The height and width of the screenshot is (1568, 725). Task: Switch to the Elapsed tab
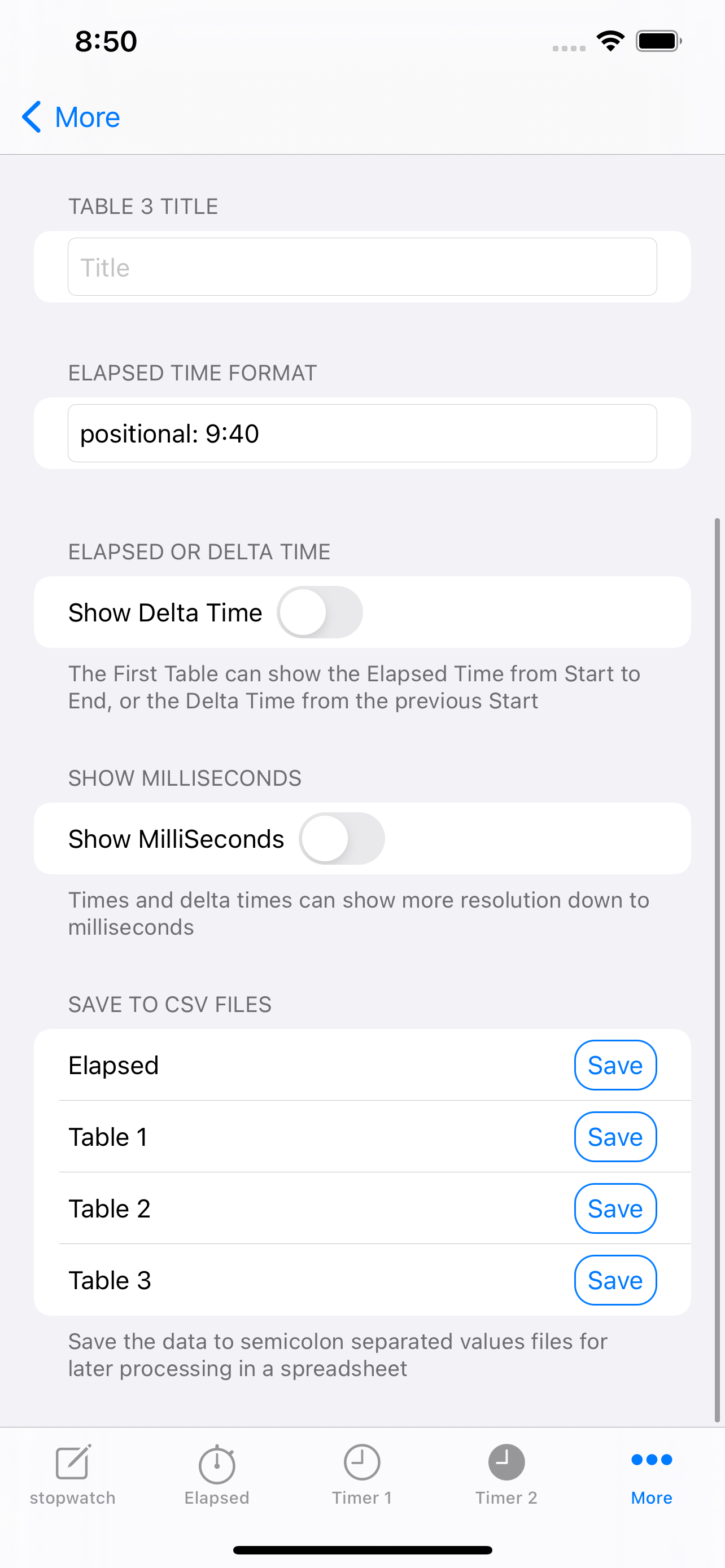(217, 1474)
